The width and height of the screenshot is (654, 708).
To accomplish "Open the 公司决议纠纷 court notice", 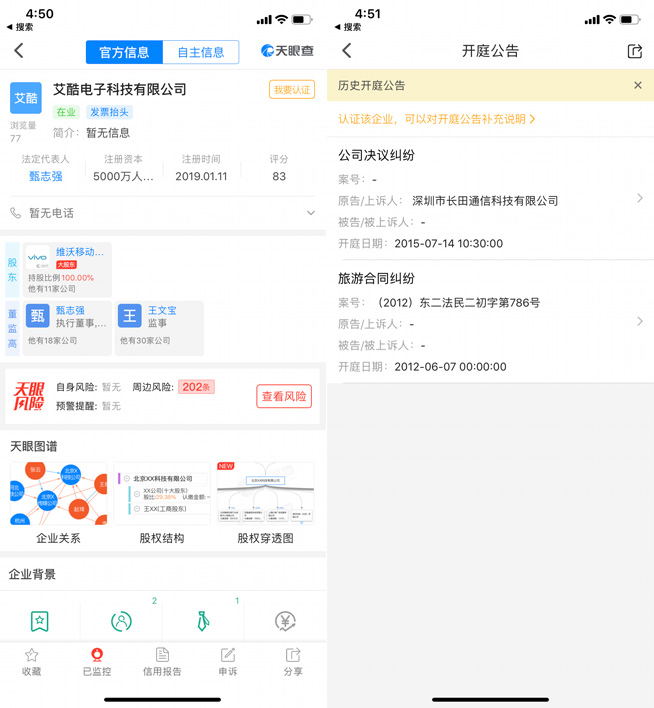I will coord(490,199).
